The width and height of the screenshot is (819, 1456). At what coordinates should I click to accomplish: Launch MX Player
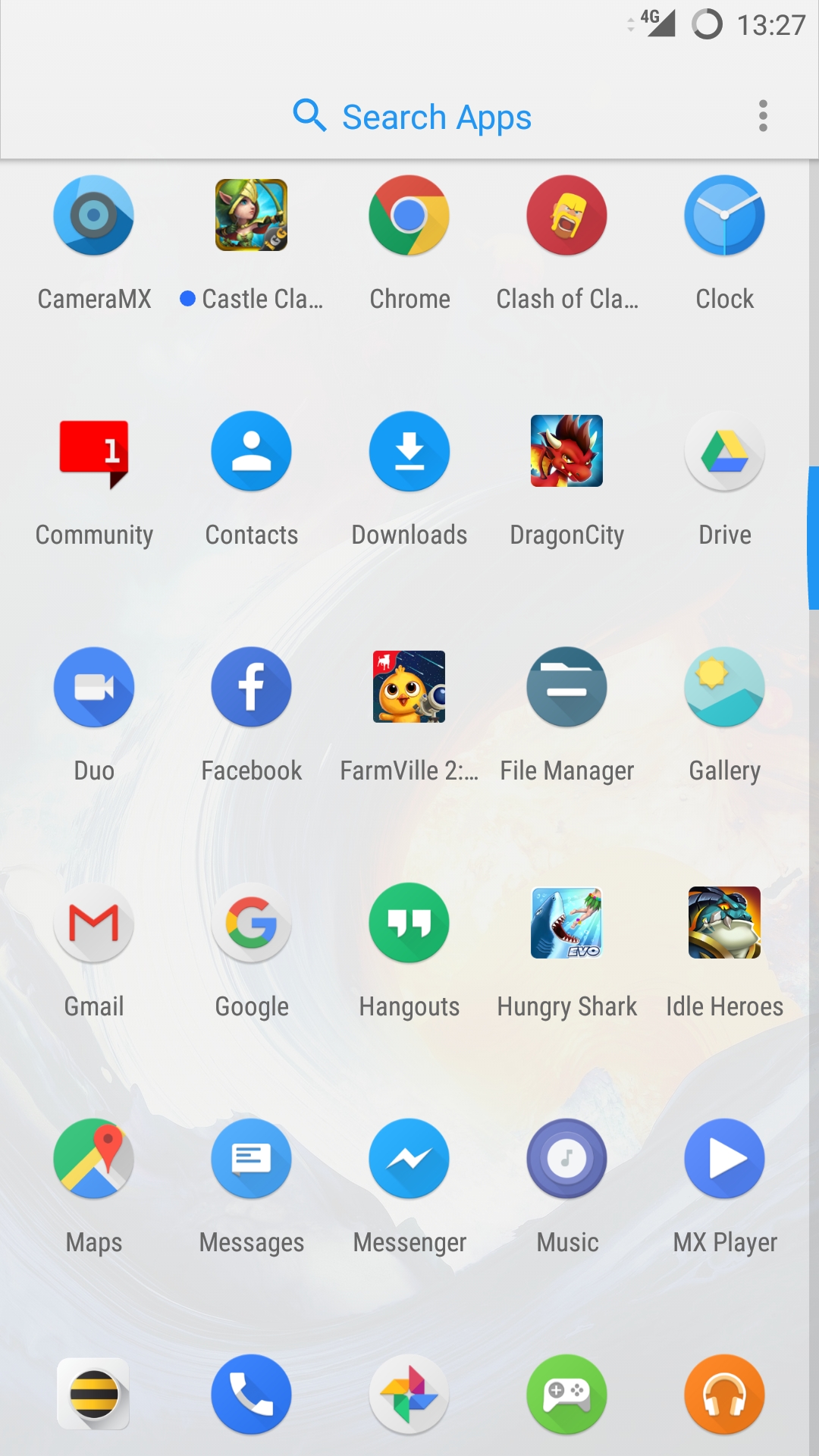724,1159
